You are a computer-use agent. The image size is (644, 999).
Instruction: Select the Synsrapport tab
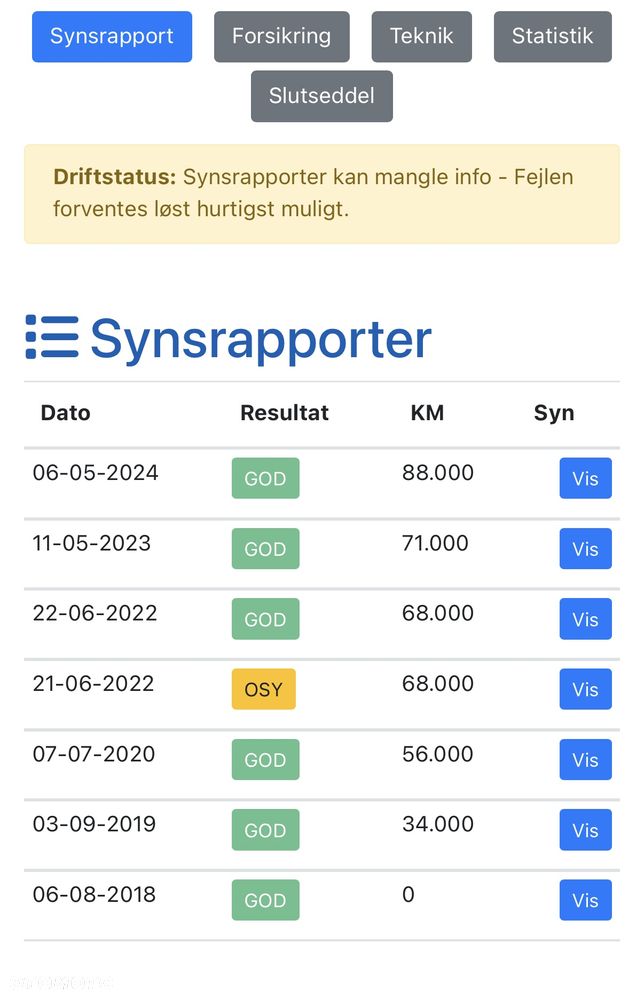click(112, 37)
